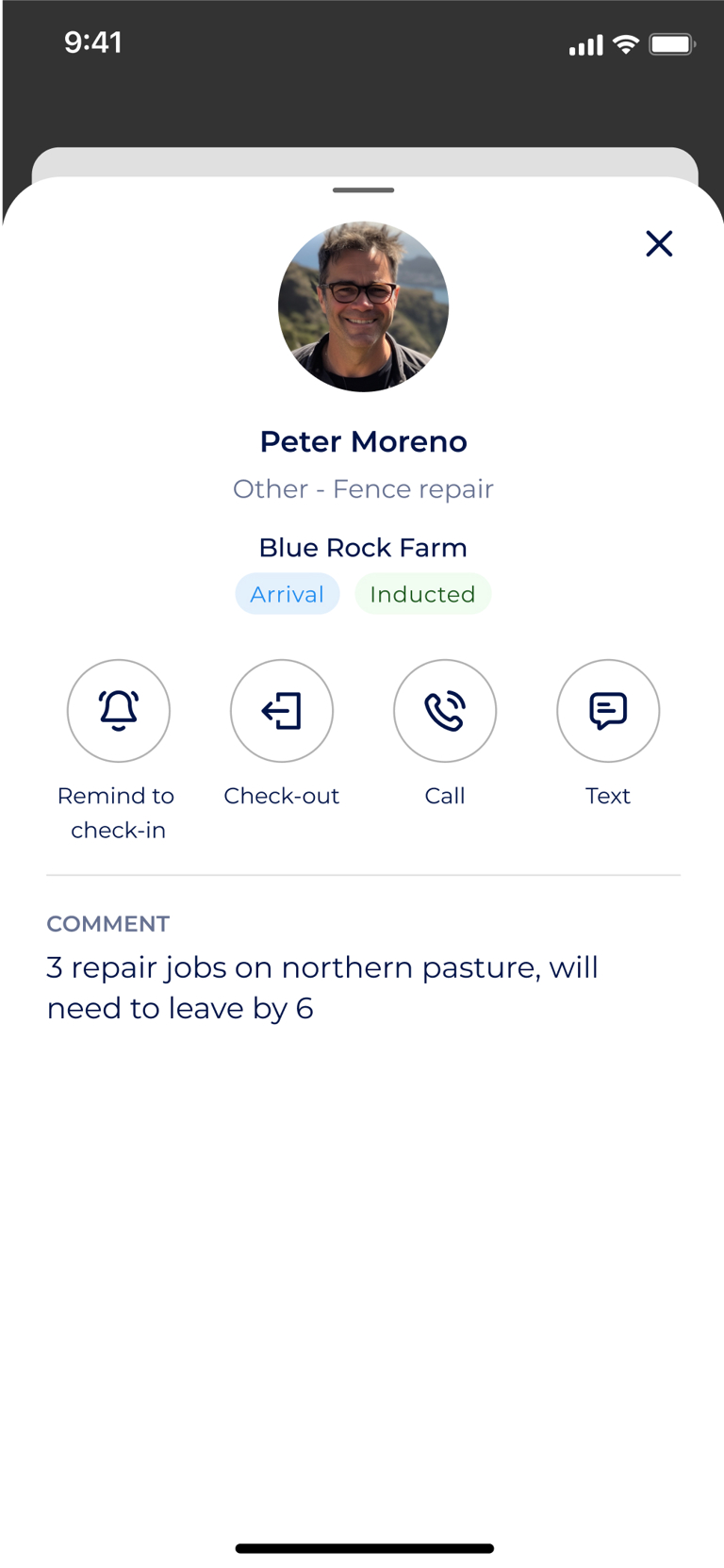Check out Peter Moreno

tap(282, 710)
